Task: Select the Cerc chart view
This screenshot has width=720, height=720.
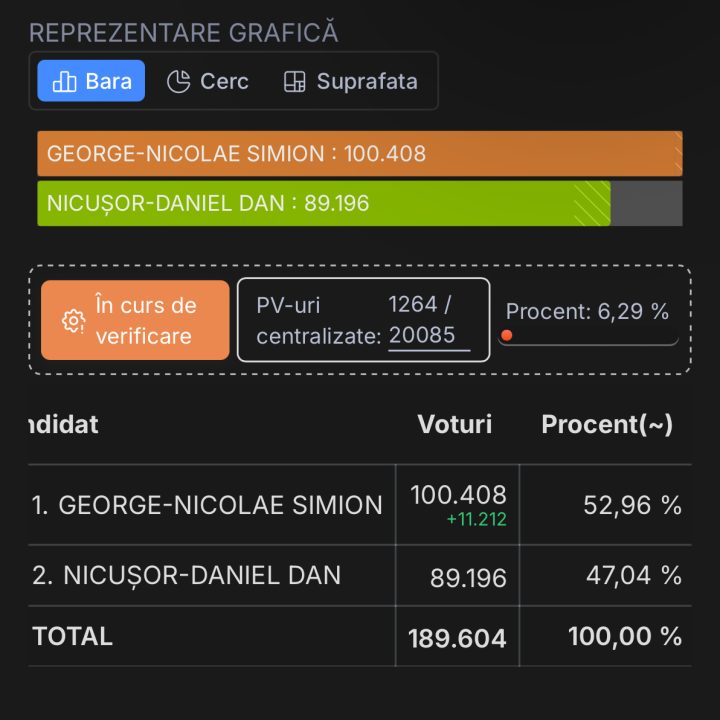Action: pos(208,81)
